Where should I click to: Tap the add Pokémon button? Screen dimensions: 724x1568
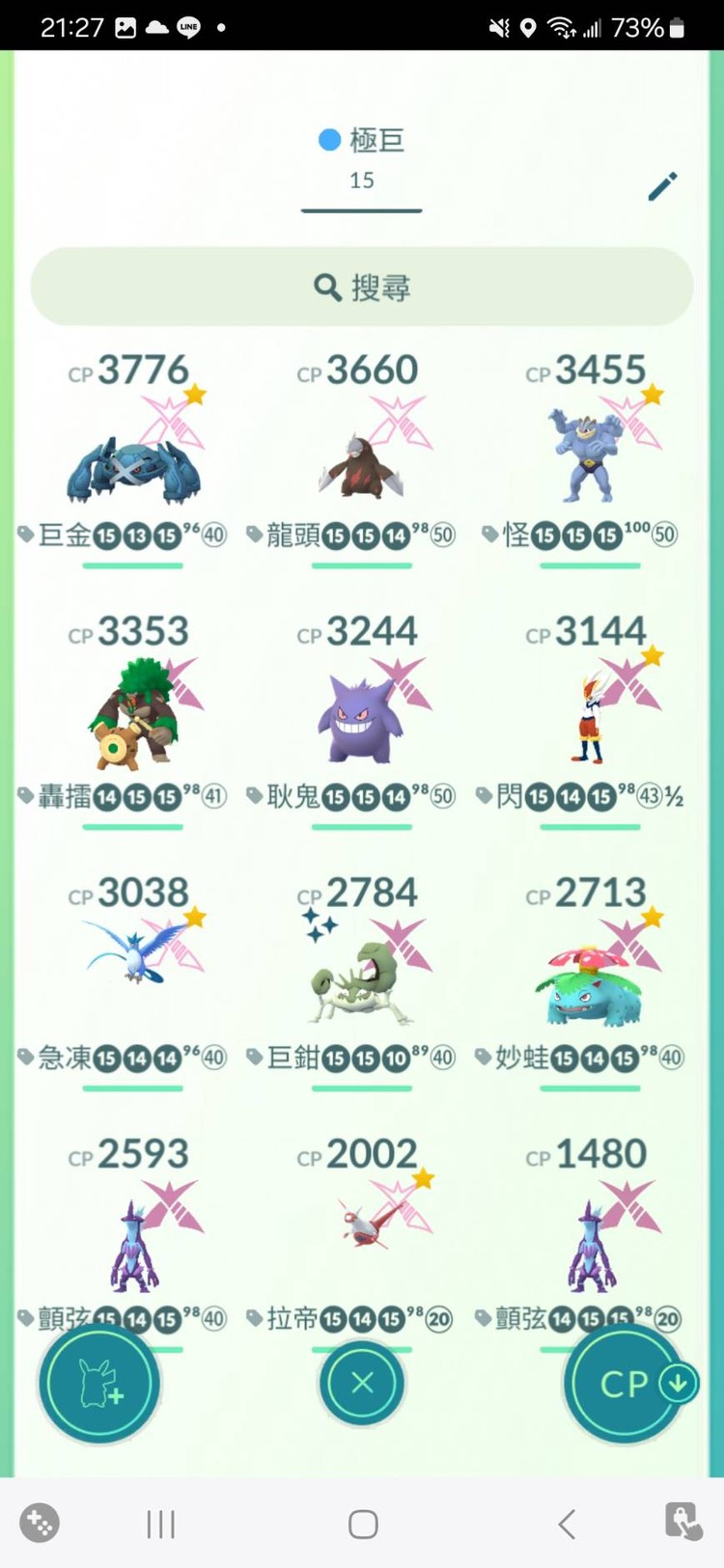pyautogui.click(x=98, y=1383)
